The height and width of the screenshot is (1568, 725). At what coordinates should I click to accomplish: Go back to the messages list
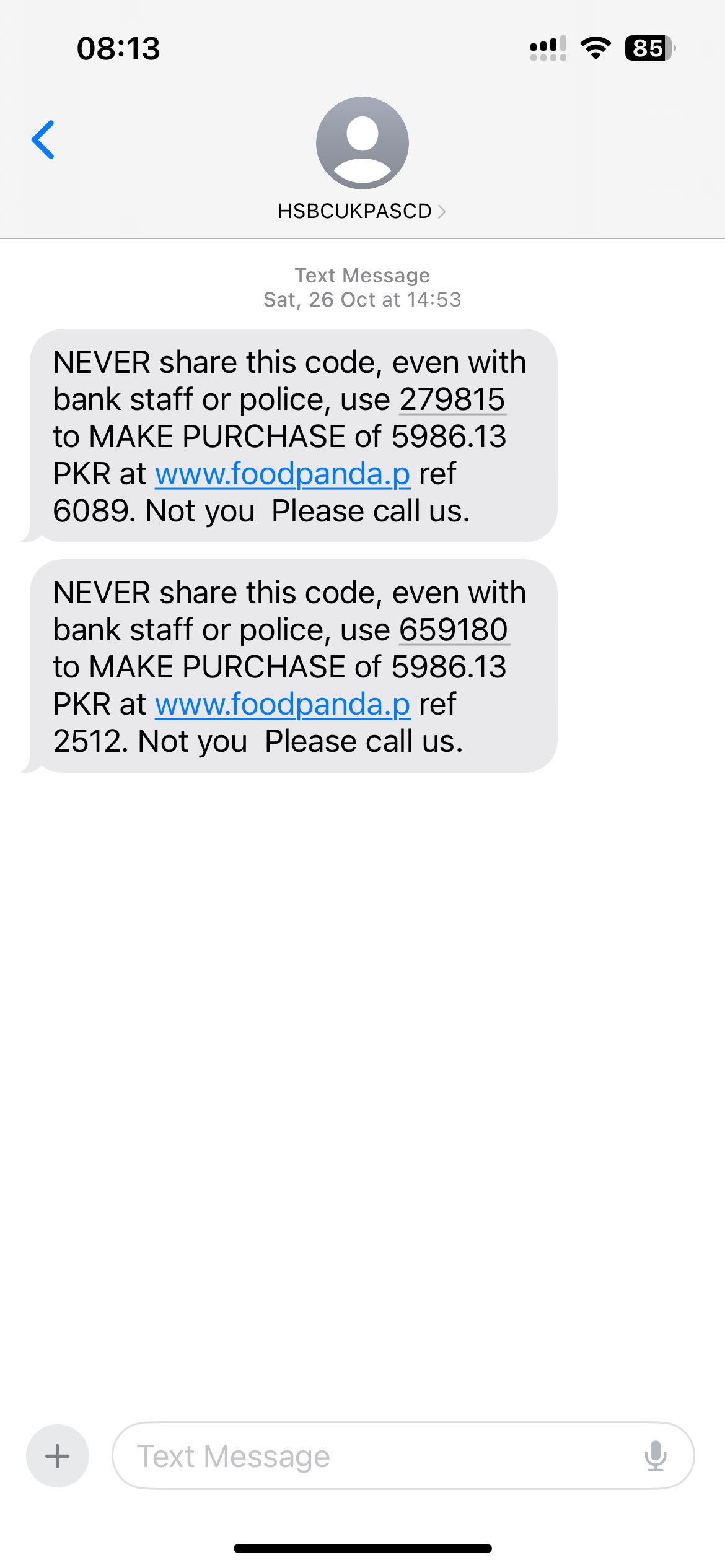point(43,140)
